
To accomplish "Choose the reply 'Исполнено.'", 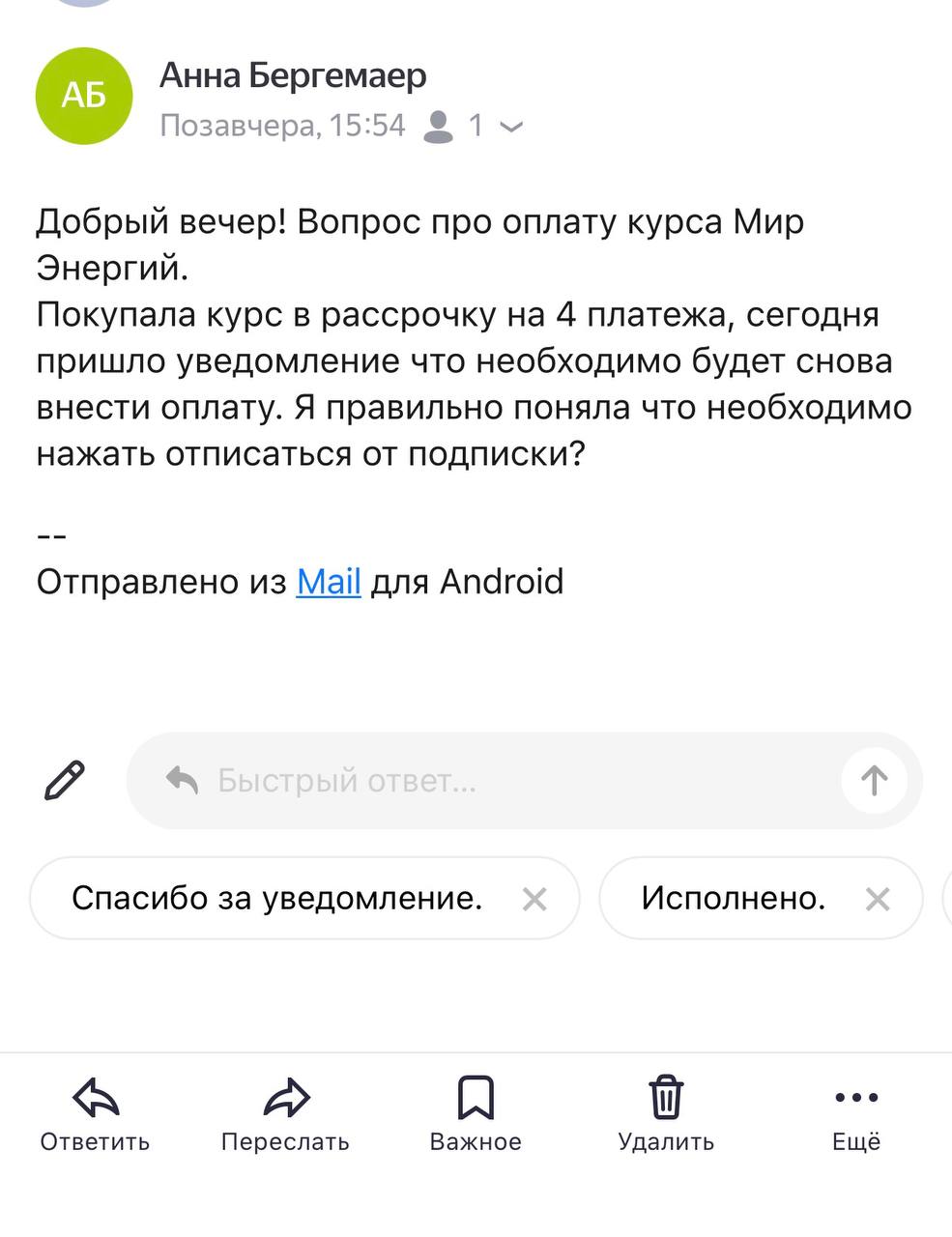I will pyautogui.click(x=733, y=899).
